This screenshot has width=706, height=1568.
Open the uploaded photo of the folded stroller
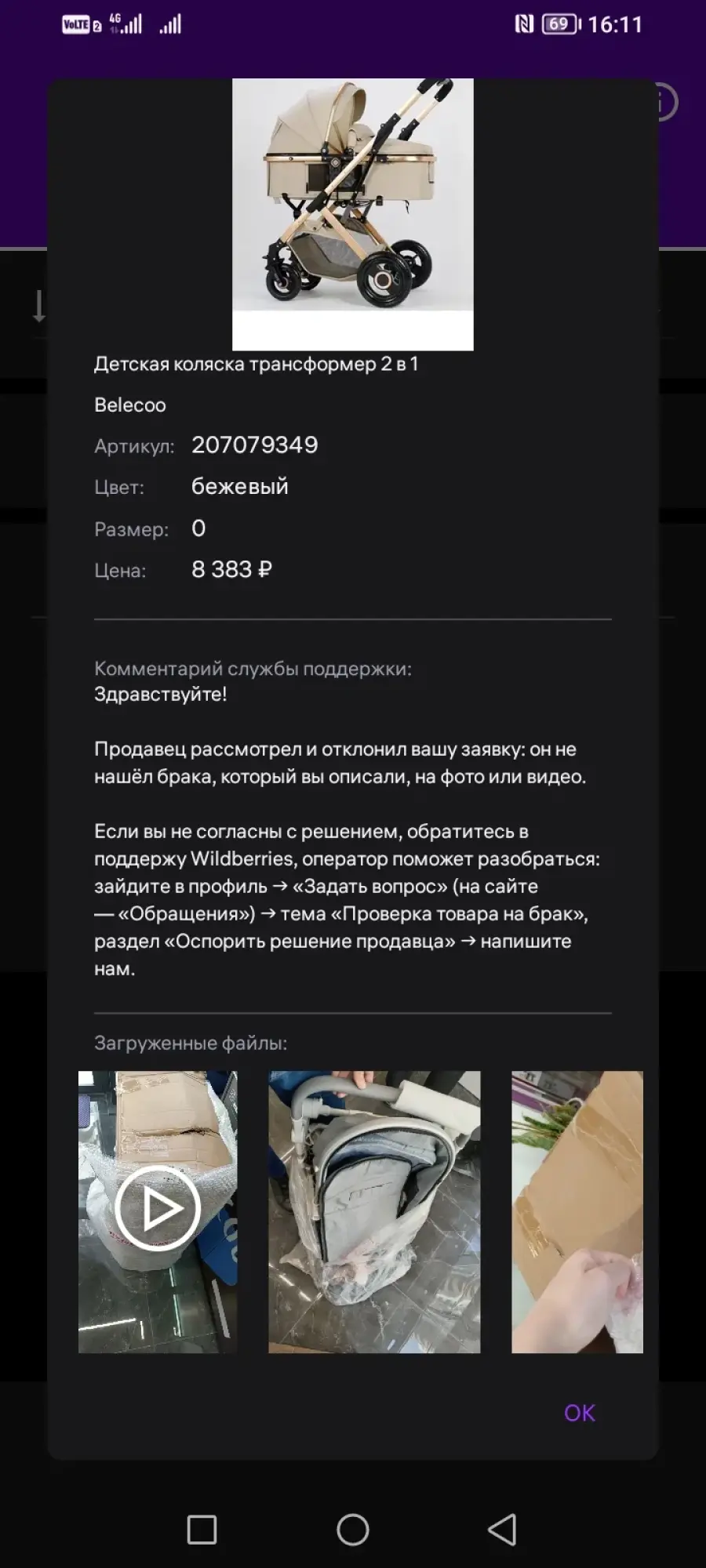pos(374,1211)
